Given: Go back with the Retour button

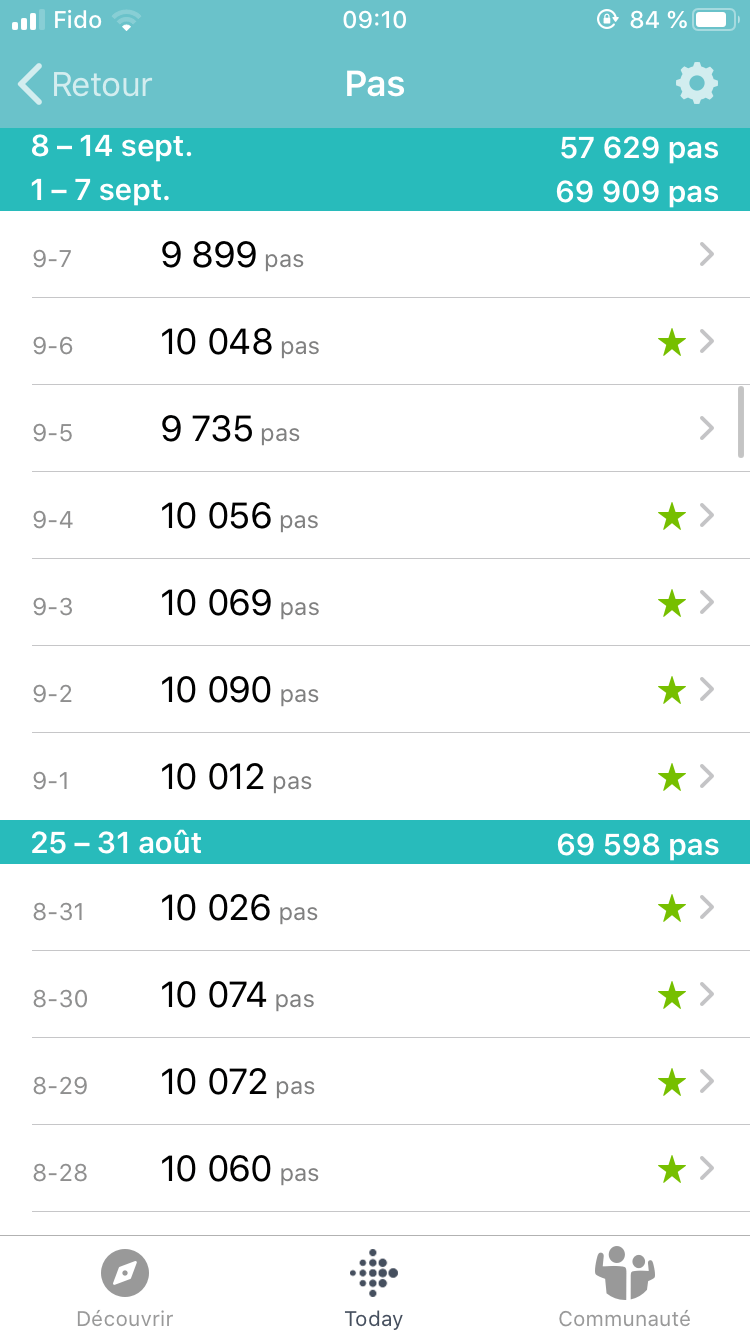Looking at the screenshot, I should click(x=86, y=85).
